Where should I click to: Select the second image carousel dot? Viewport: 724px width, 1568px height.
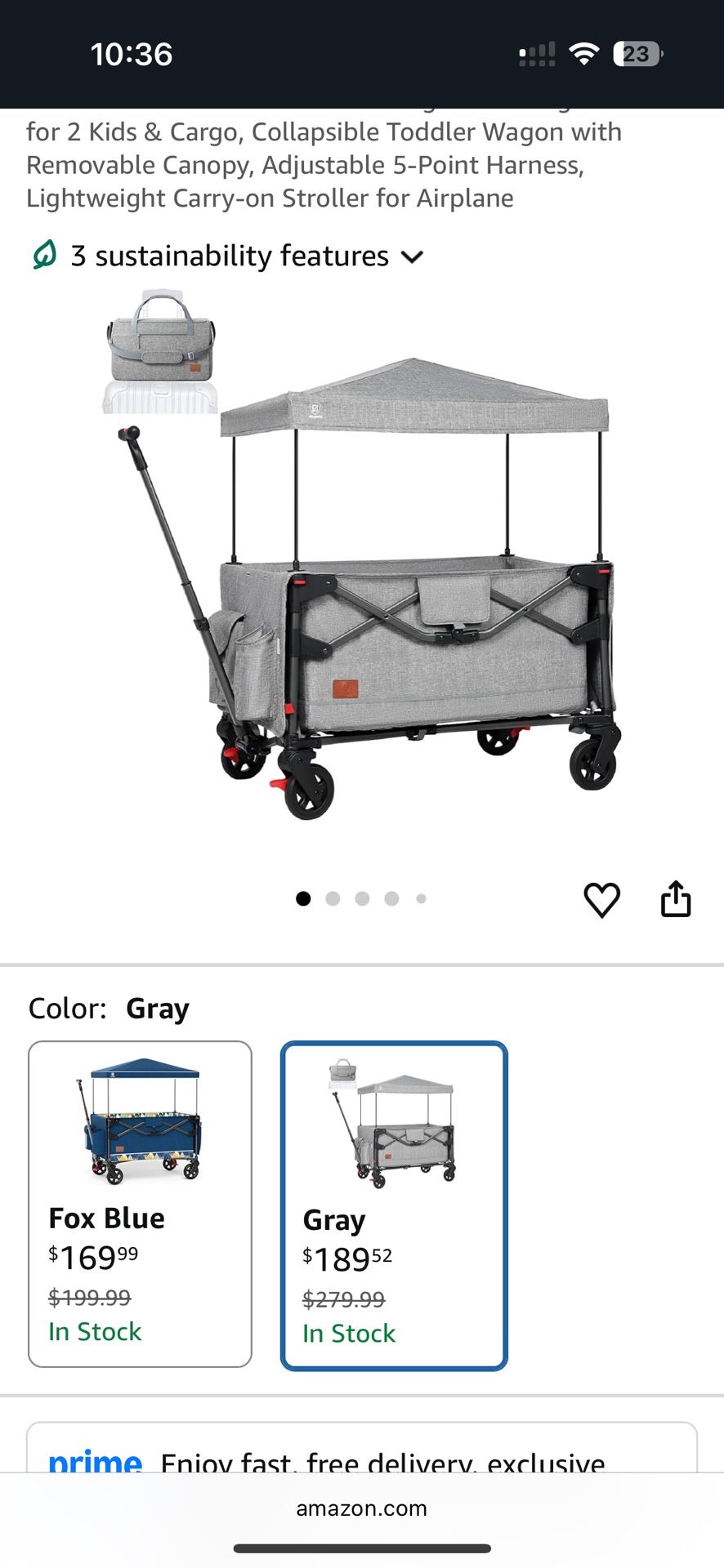tap(333, 898)
